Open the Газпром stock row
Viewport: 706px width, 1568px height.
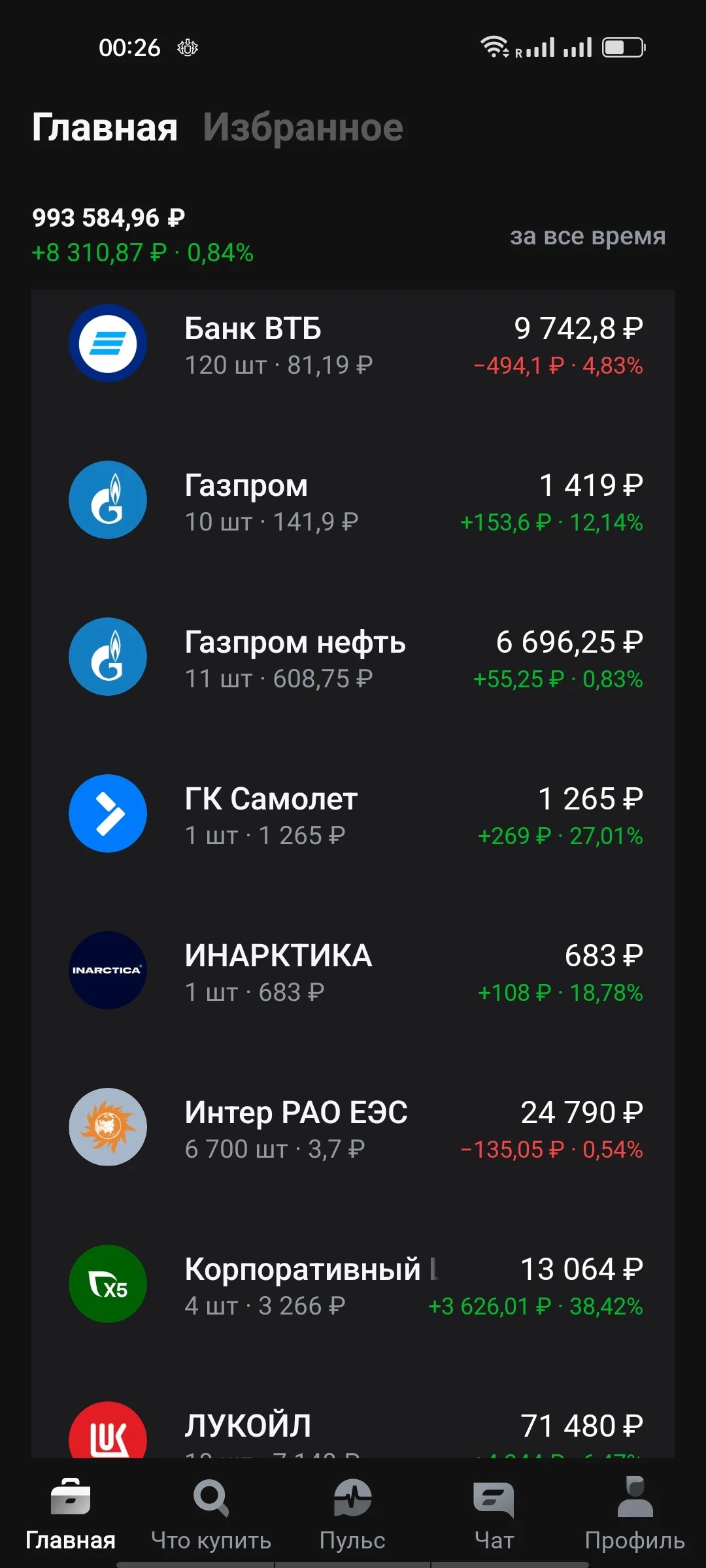point(353,500)
